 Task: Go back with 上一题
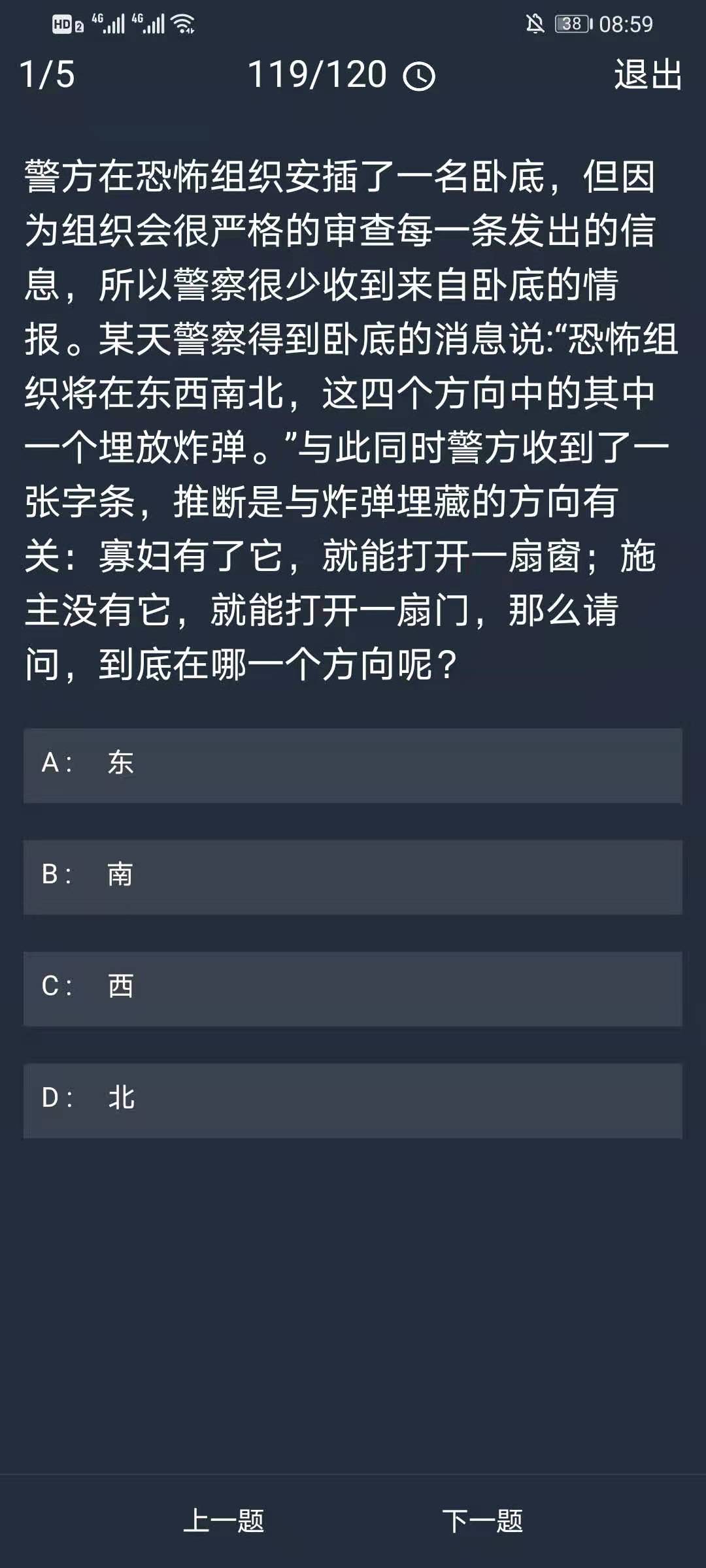[x=224, y=1520]
